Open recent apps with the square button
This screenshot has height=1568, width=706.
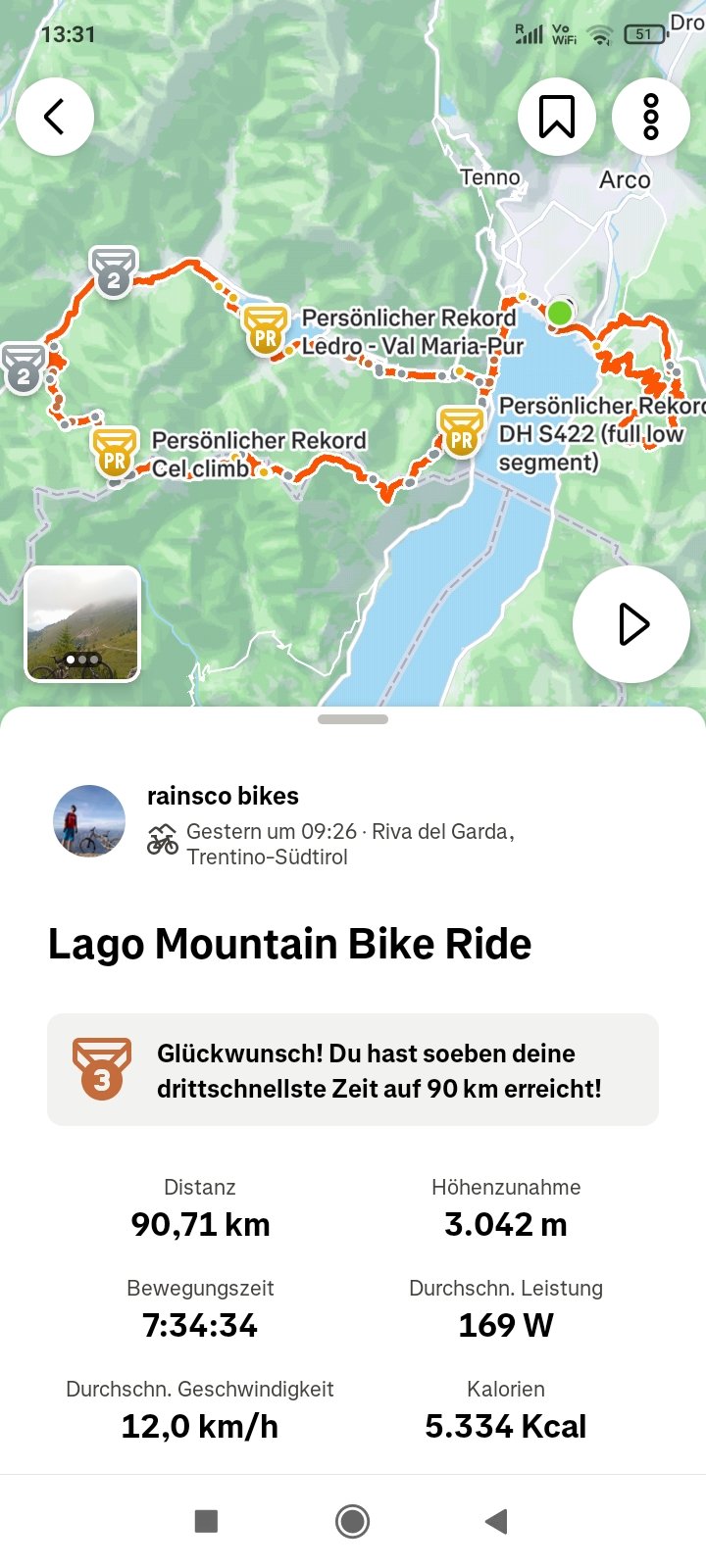[x=206, y=1521]
